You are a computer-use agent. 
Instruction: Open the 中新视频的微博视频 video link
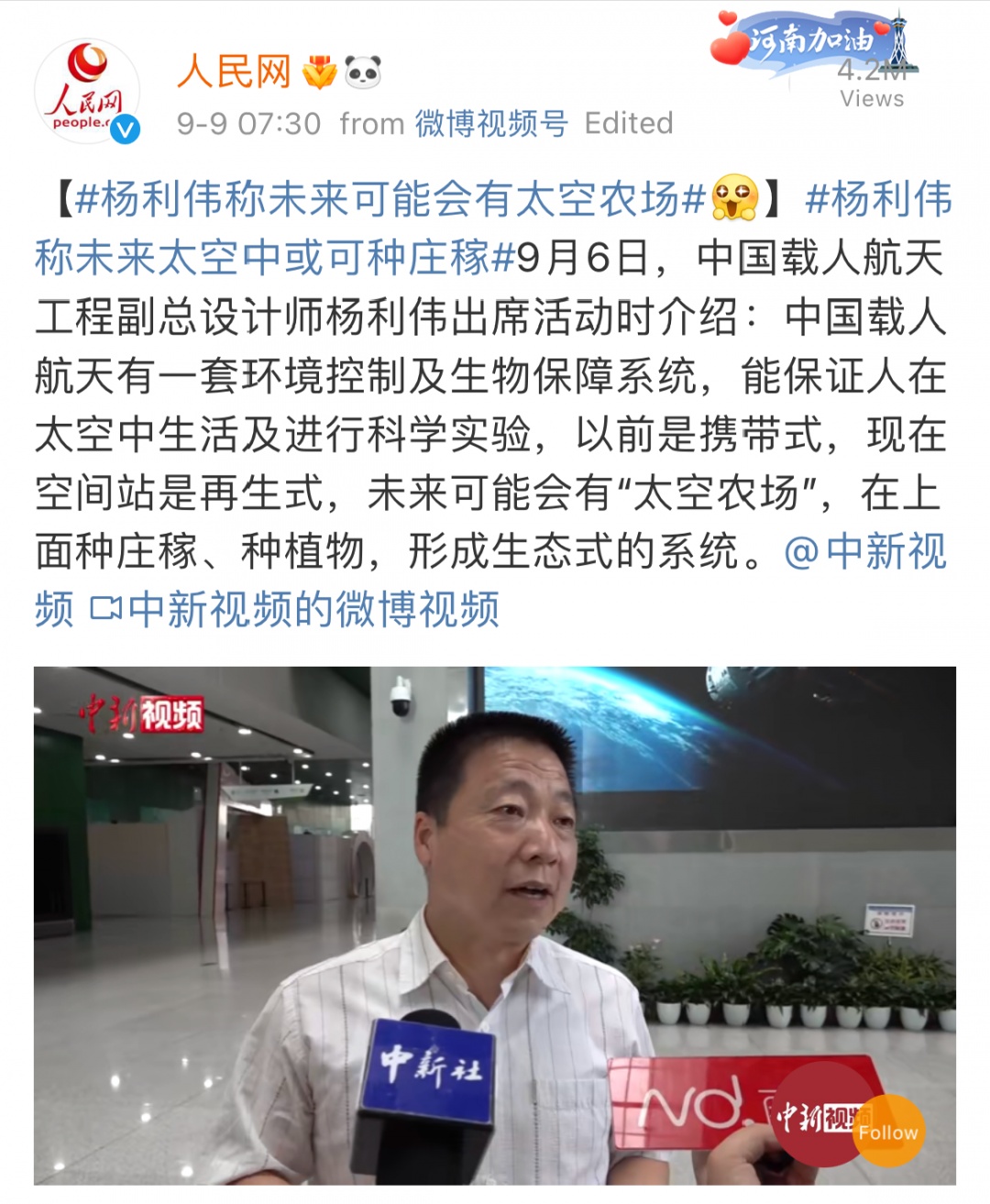312,610
